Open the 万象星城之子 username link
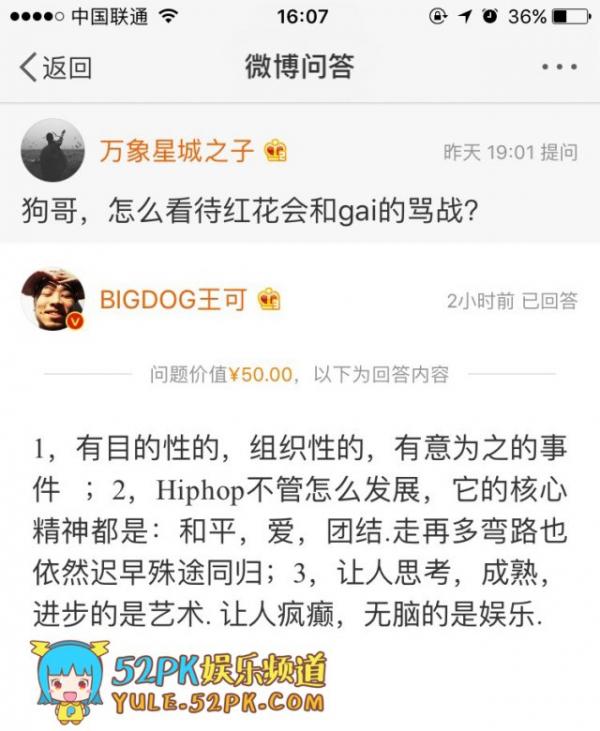The height and width of the screenshot is (731, 600). click(179, 152)
